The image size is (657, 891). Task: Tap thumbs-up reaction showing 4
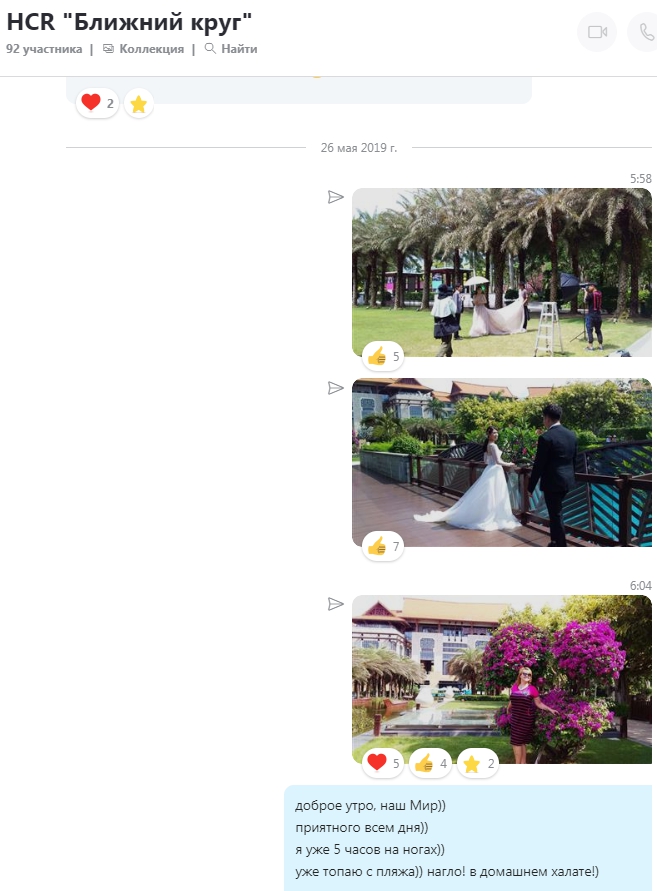(x=431, y=763)
